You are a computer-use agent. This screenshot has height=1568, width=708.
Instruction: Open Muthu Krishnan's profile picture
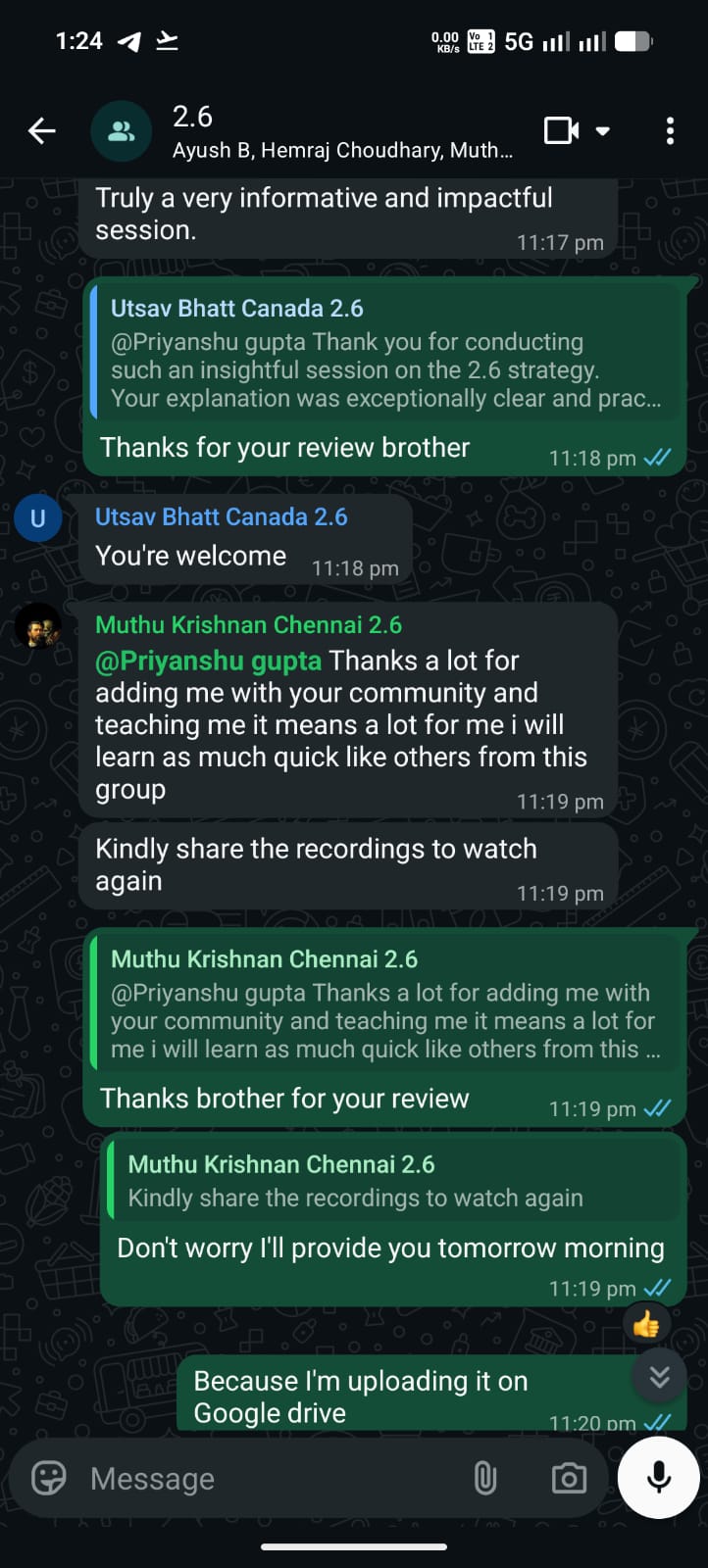tap(38, 626)
